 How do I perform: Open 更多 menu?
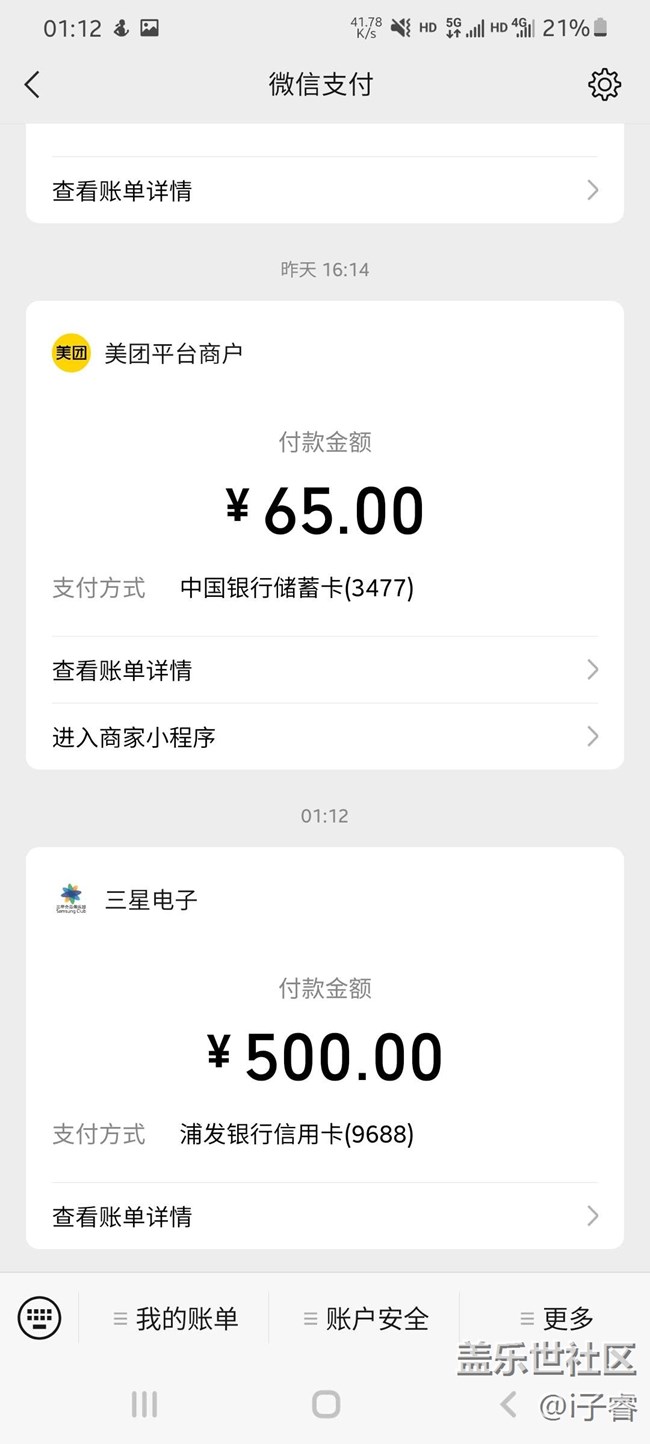pyautogui.click(x=557, y=1319)
